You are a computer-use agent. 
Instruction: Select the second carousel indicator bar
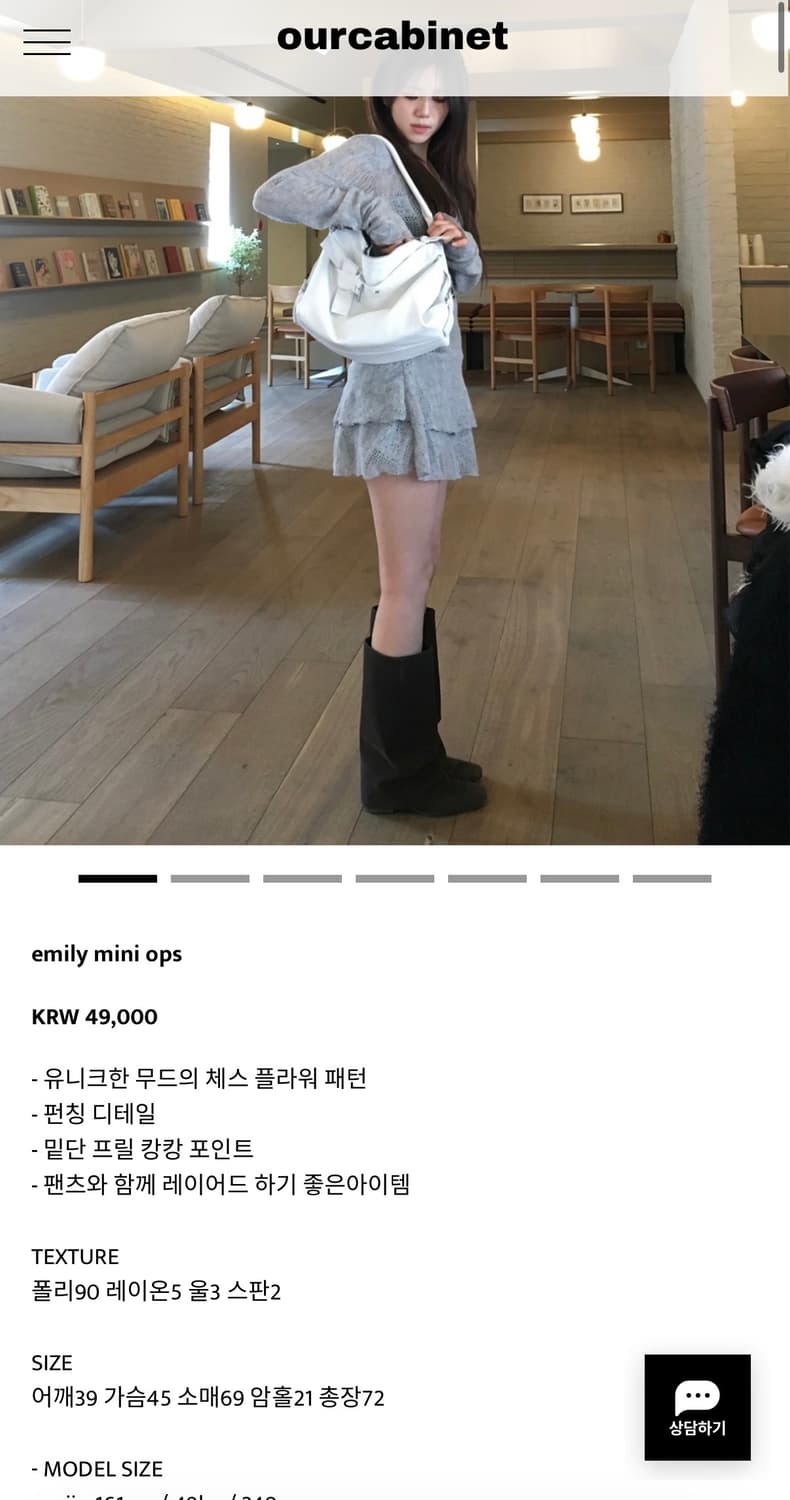208,880
